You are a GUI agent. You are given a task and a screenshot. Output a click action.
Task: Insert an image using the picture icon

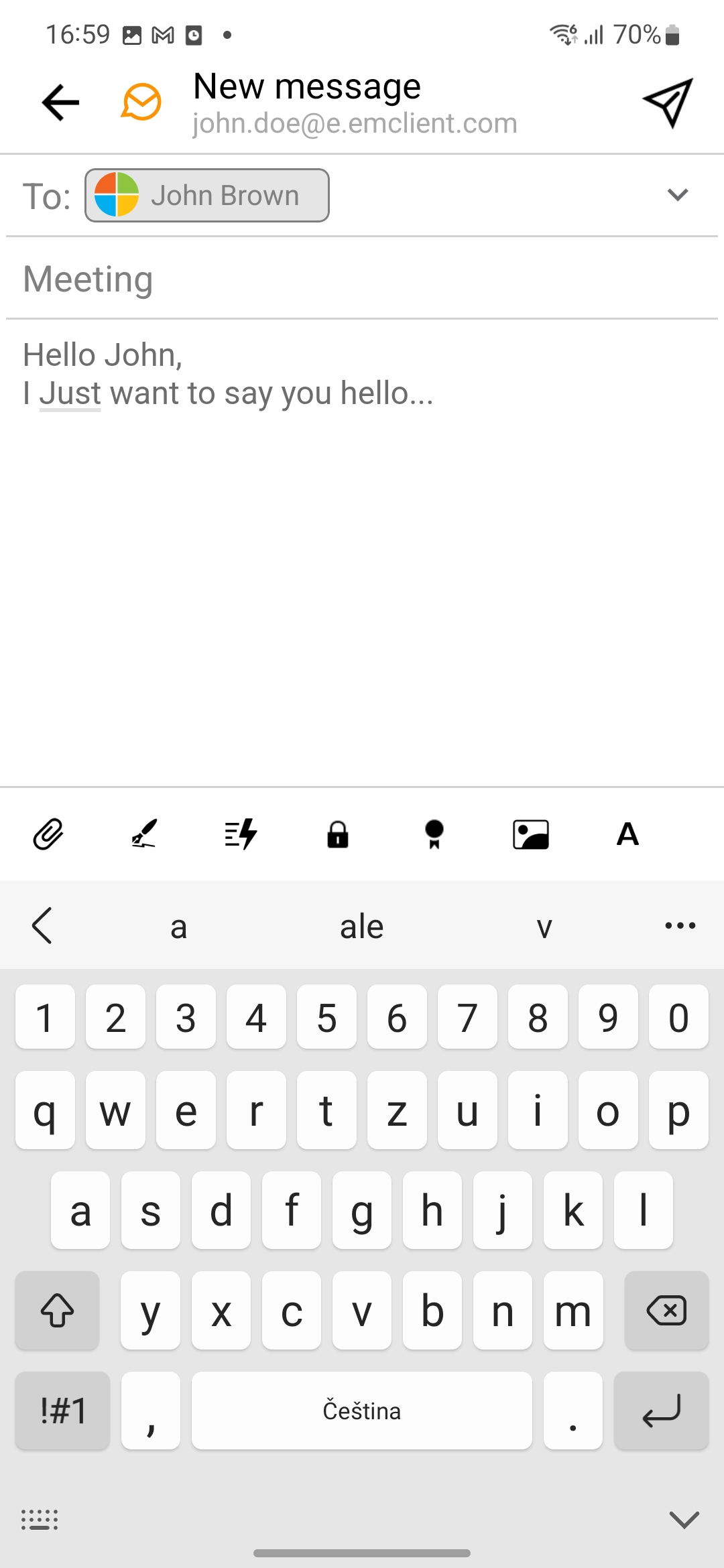tap(531, 834)
